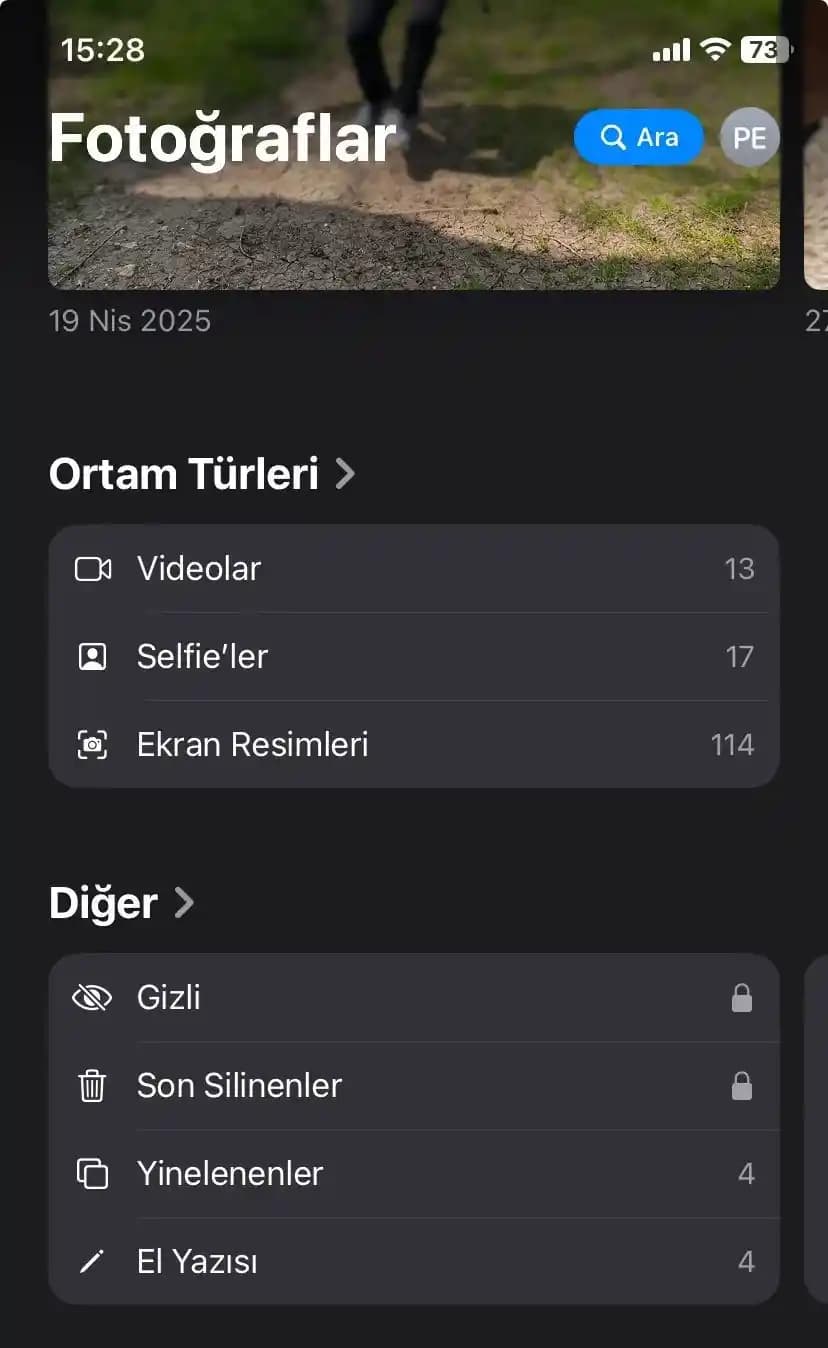Tap the lock icon on the Gizli row

[x=743, y=997]
